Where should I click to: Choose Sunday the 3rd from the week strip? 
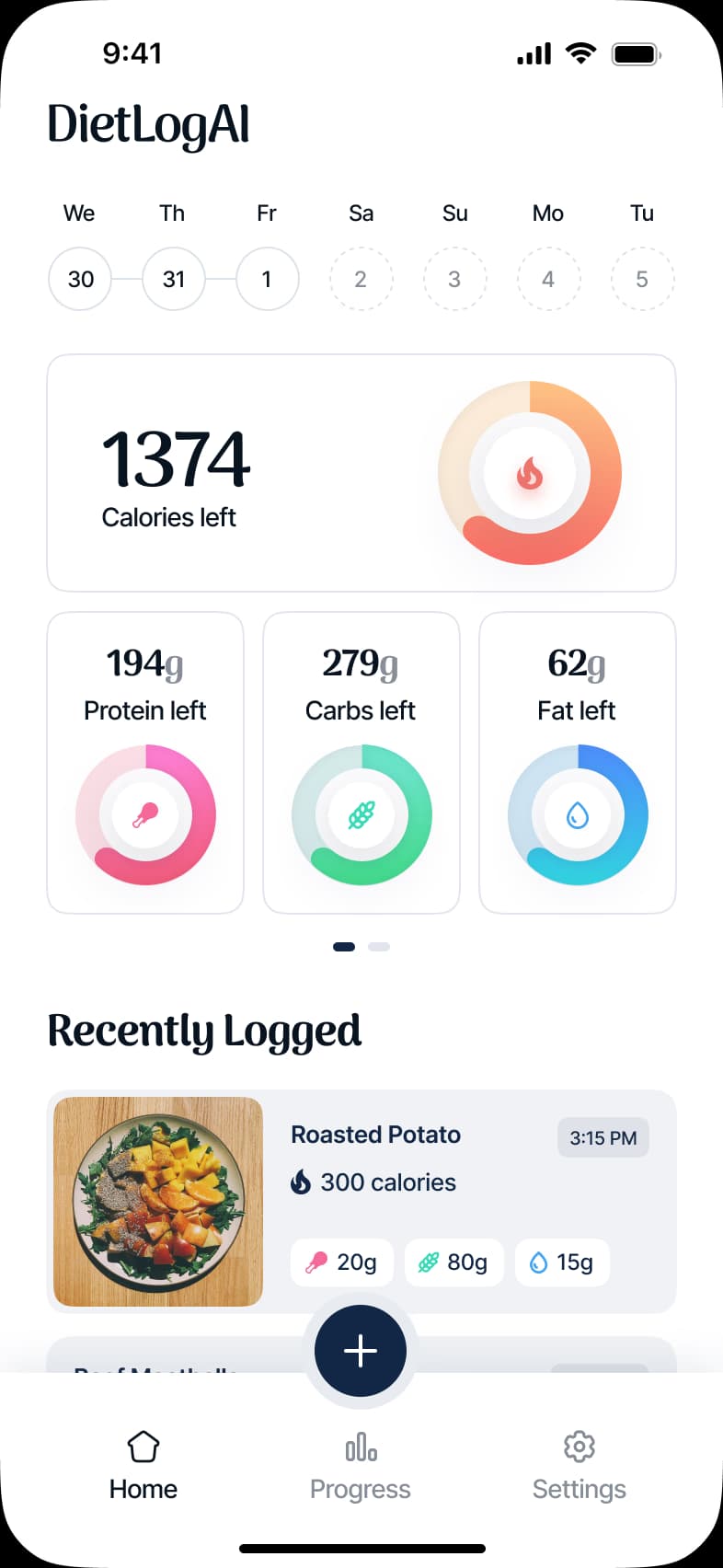(454, 279)
